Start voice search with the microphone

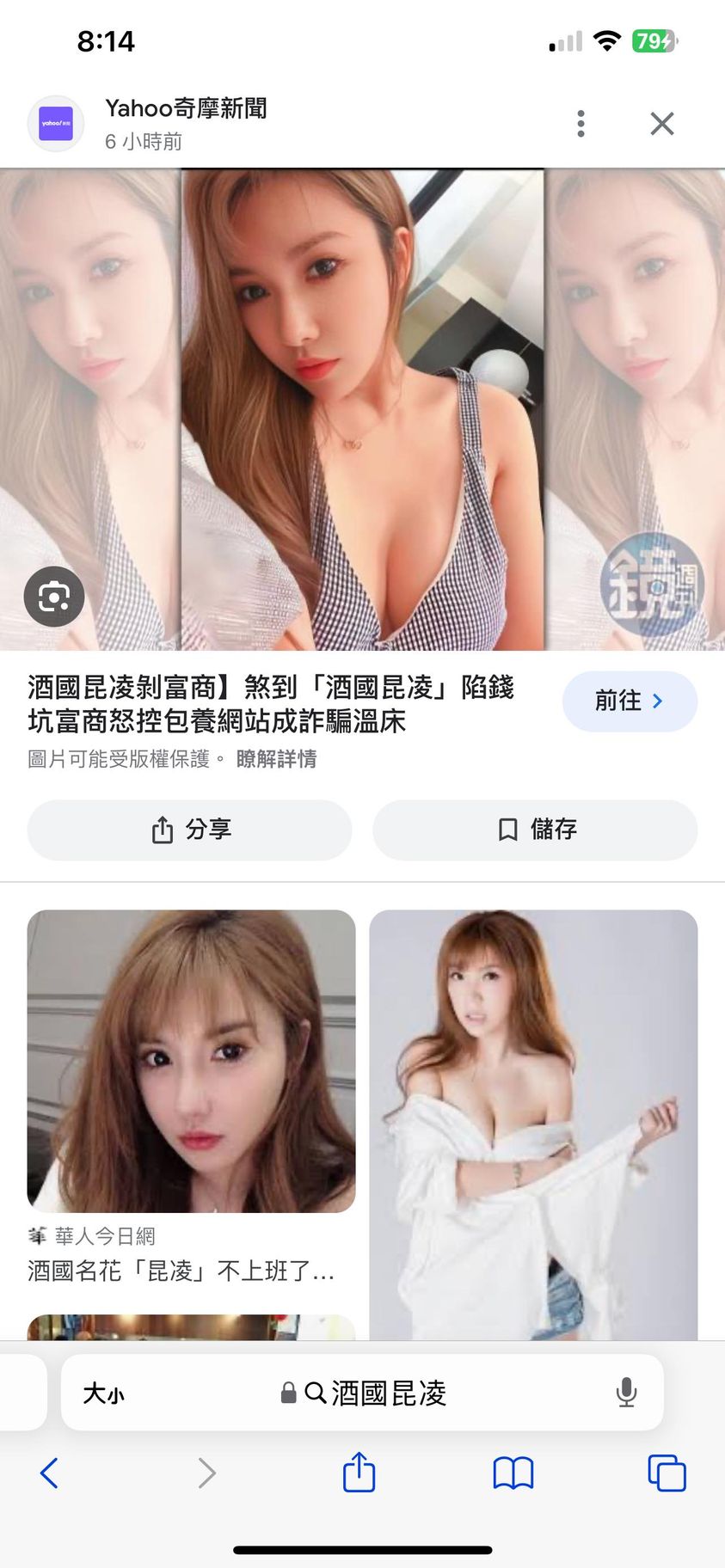626,1393
